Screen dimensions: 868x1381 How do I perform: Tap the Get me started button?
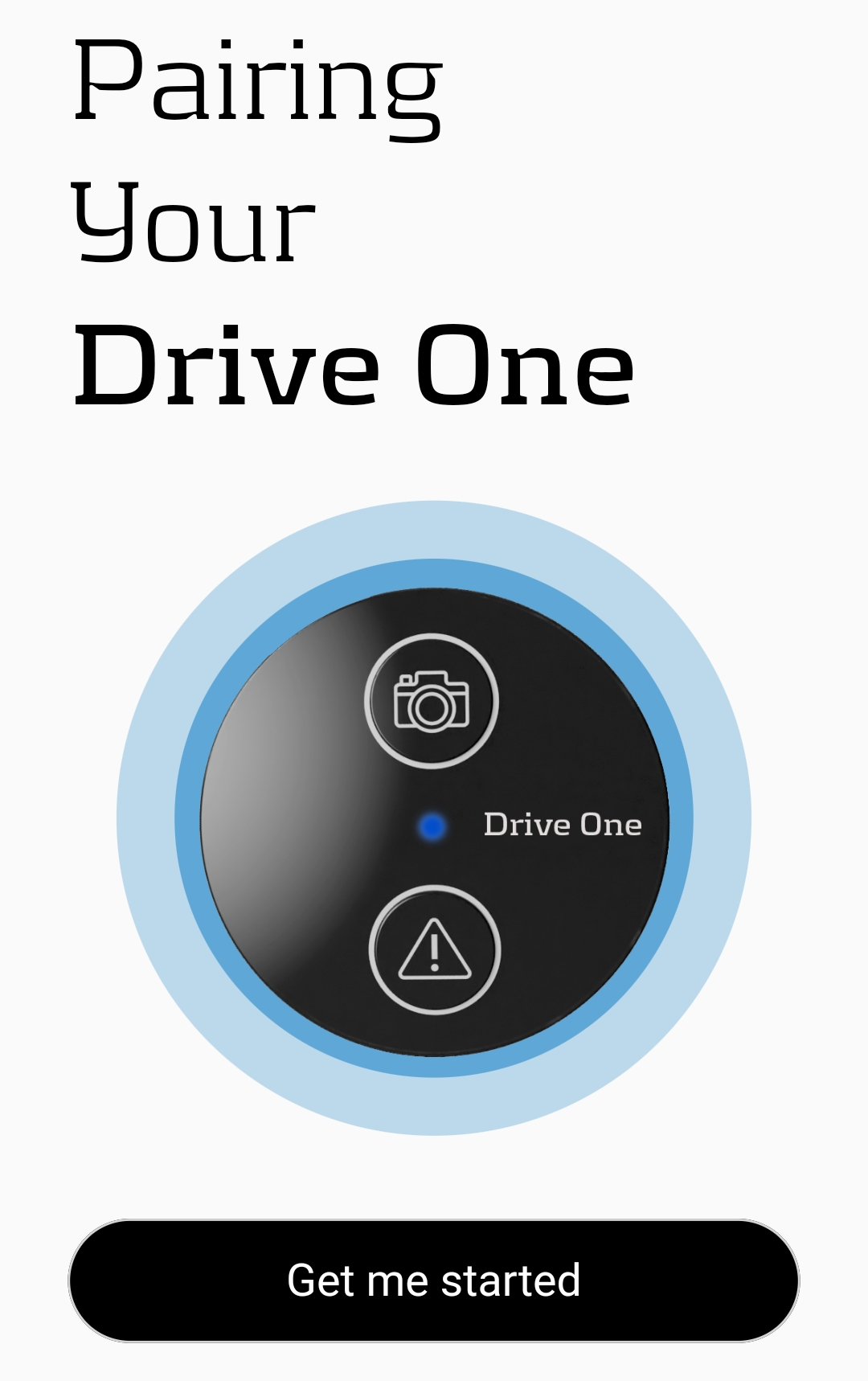(x=434, y=1280)
